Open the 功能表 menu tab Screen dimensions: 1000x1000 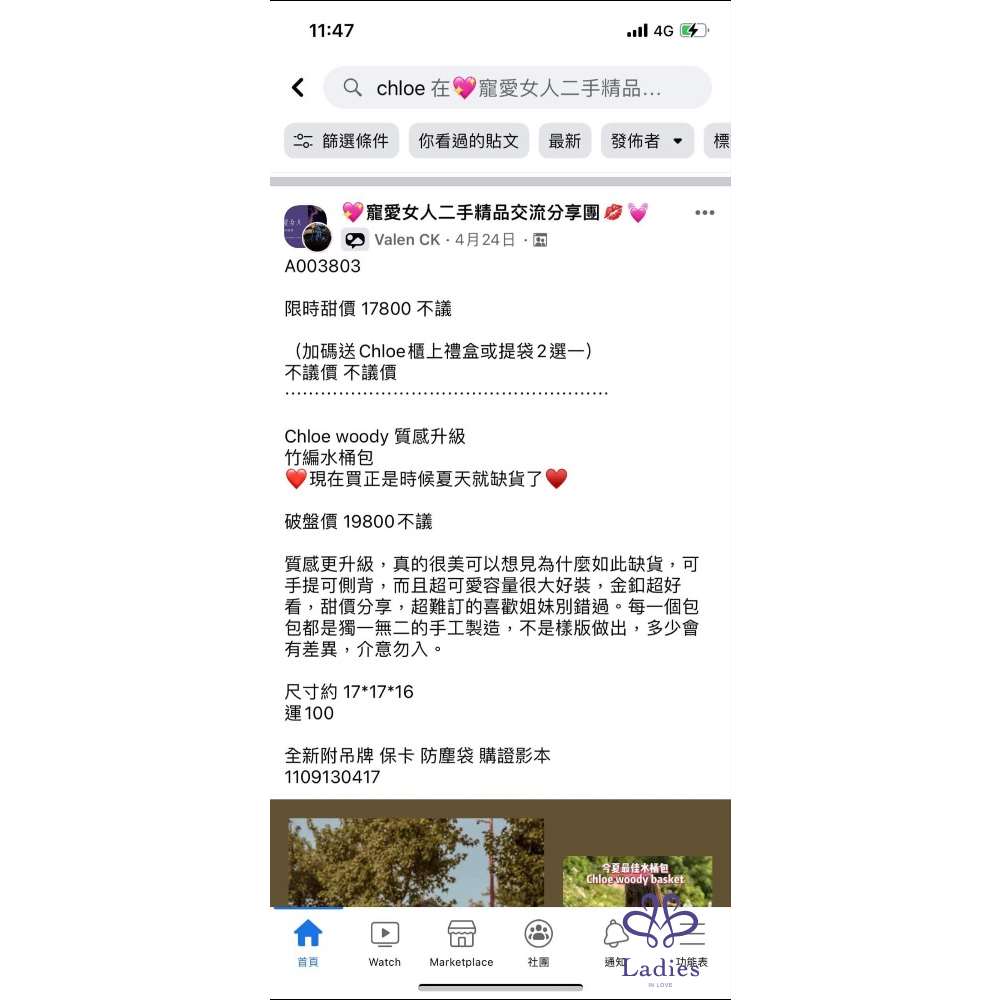pos(691,943)
